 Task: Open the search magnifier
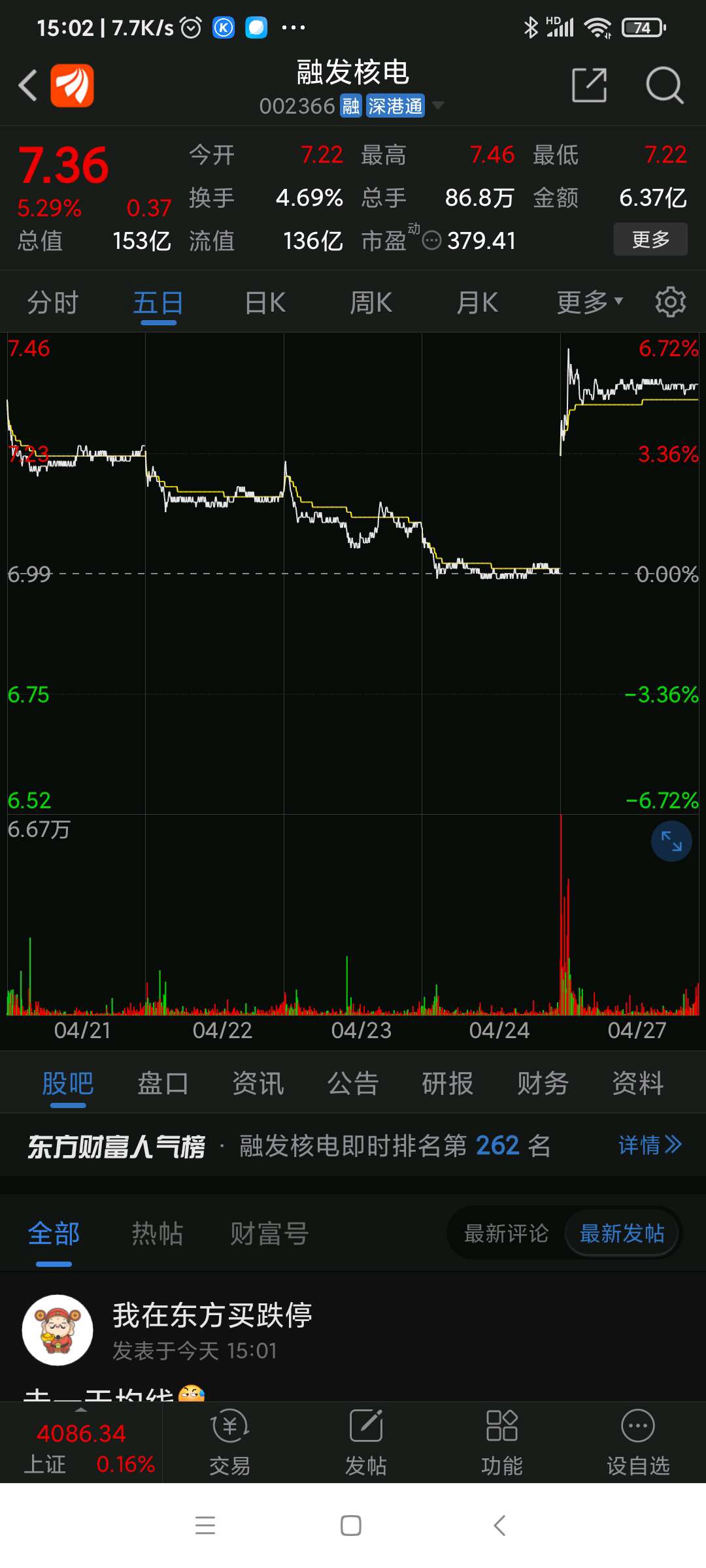click(664, 85)
